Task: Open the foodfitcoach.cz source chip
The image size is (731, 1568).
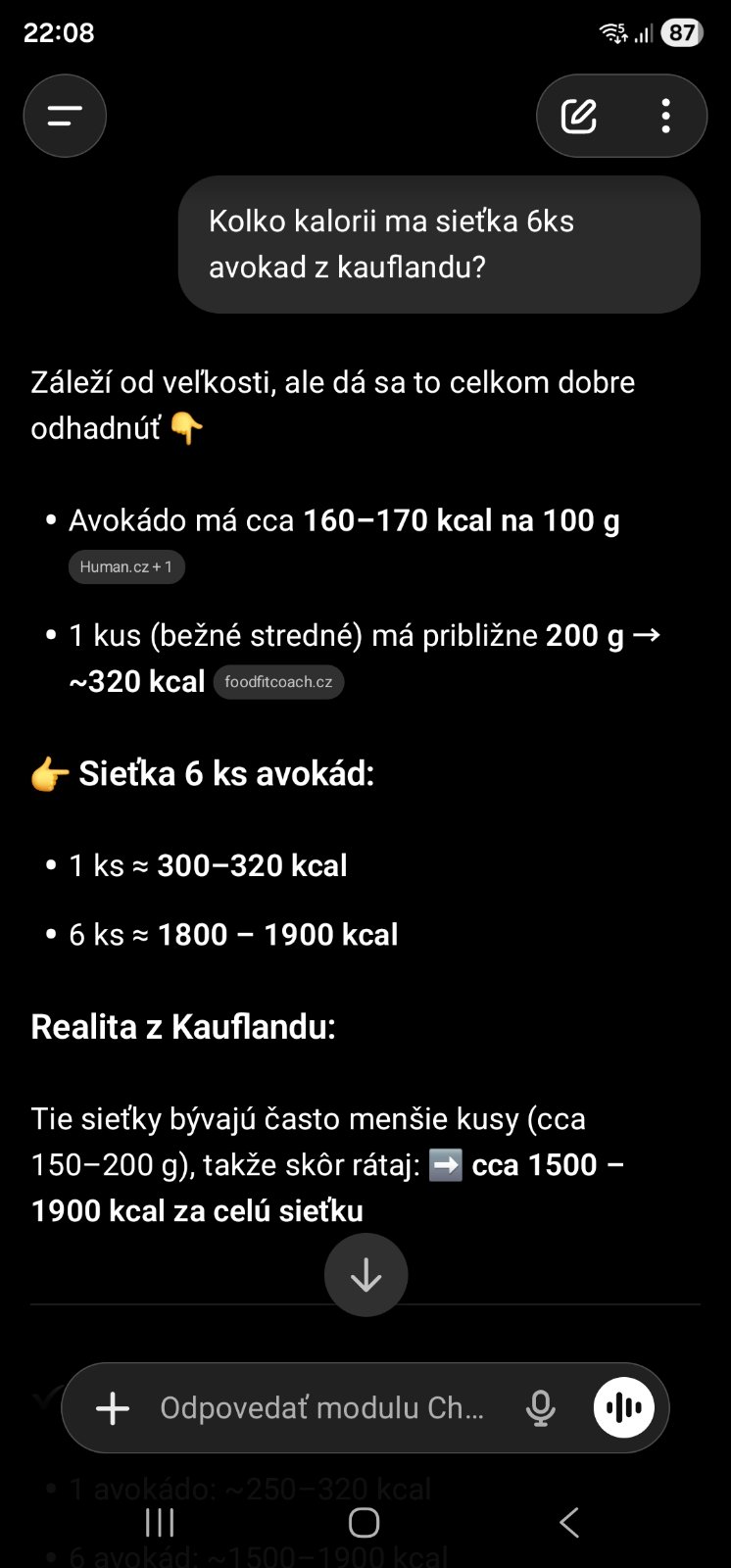Action: pos(278,682)
